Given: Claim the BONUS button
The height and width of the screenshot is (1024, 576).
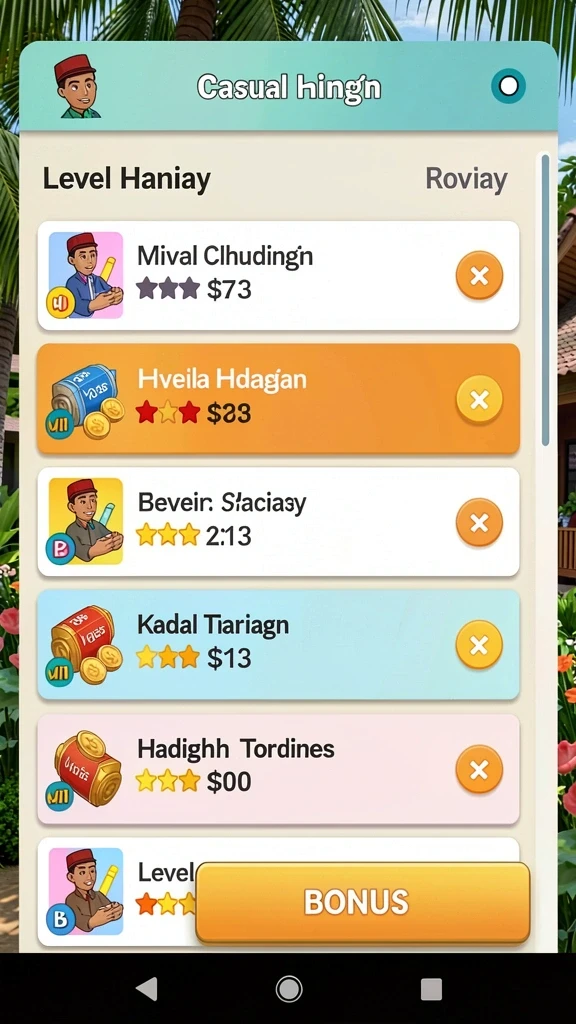Looking at the screenshot, I should tap(362, 903).
